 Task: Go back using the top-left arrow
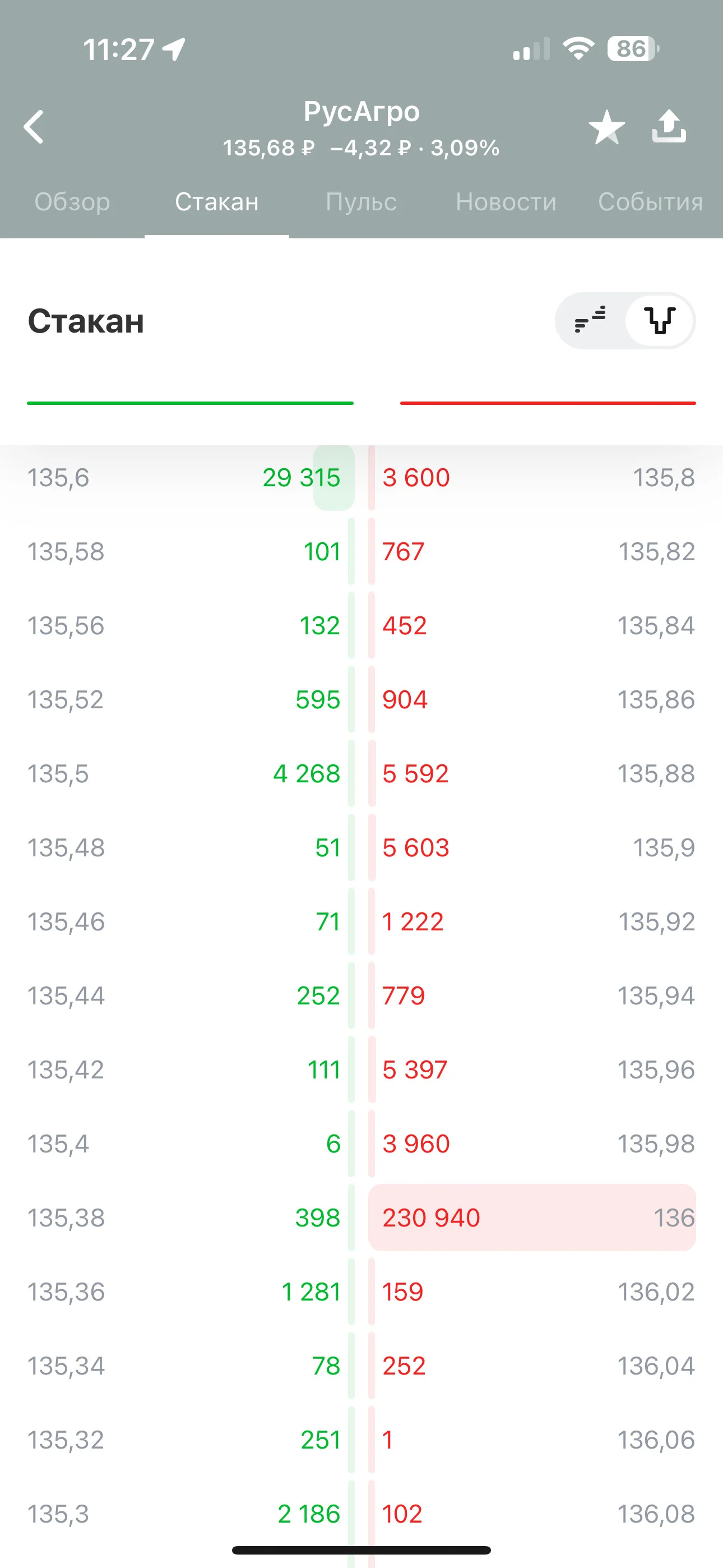click(x=34, y=127)
